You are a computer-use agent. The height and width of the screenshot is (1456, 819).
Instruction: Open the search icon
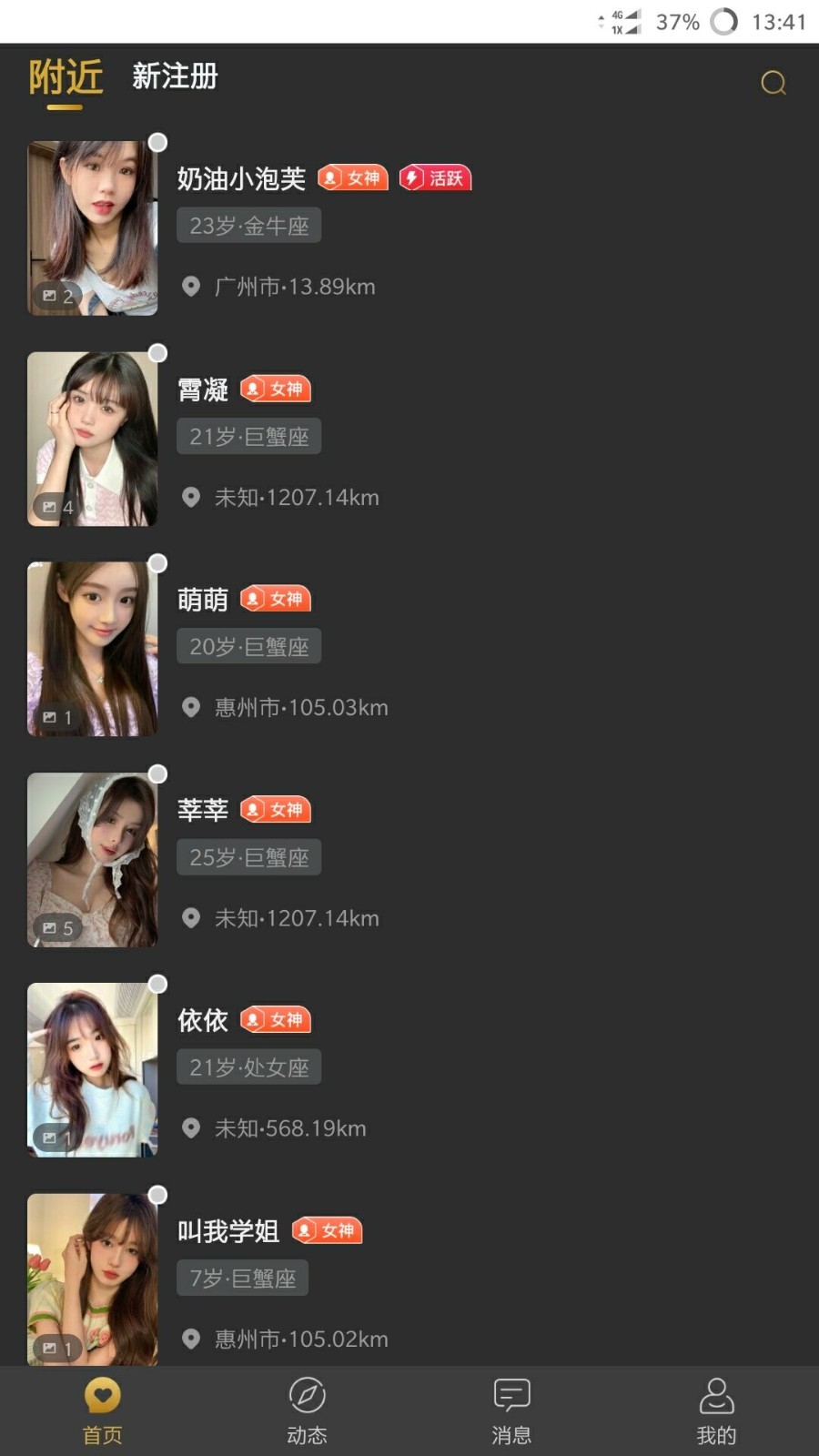773,83
